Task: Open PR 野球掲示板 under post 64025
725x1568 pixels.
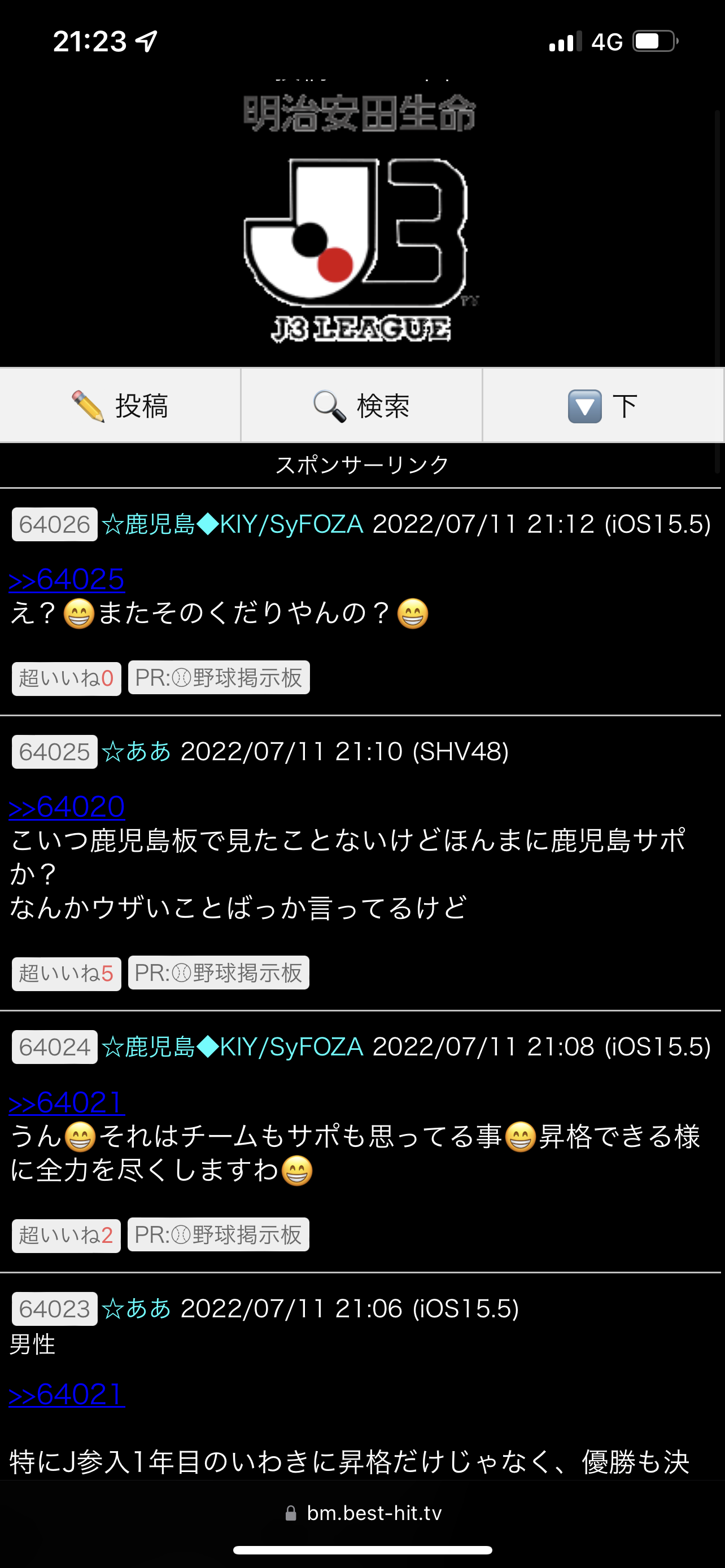Action: coord(219,973)
